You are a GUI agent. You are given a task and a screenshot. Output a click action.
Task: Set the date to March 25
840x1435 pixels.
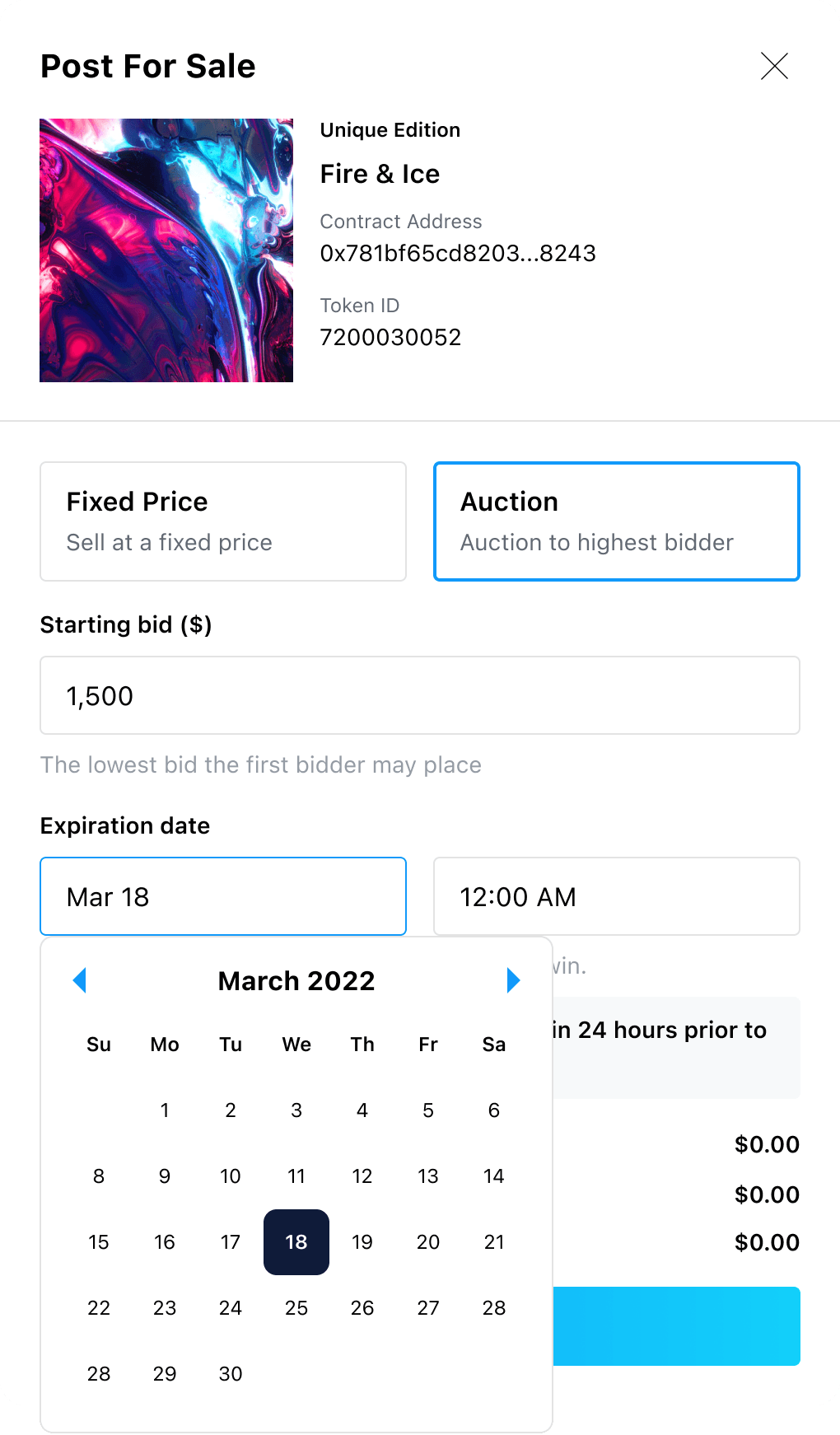click(x=296, y=1308)
